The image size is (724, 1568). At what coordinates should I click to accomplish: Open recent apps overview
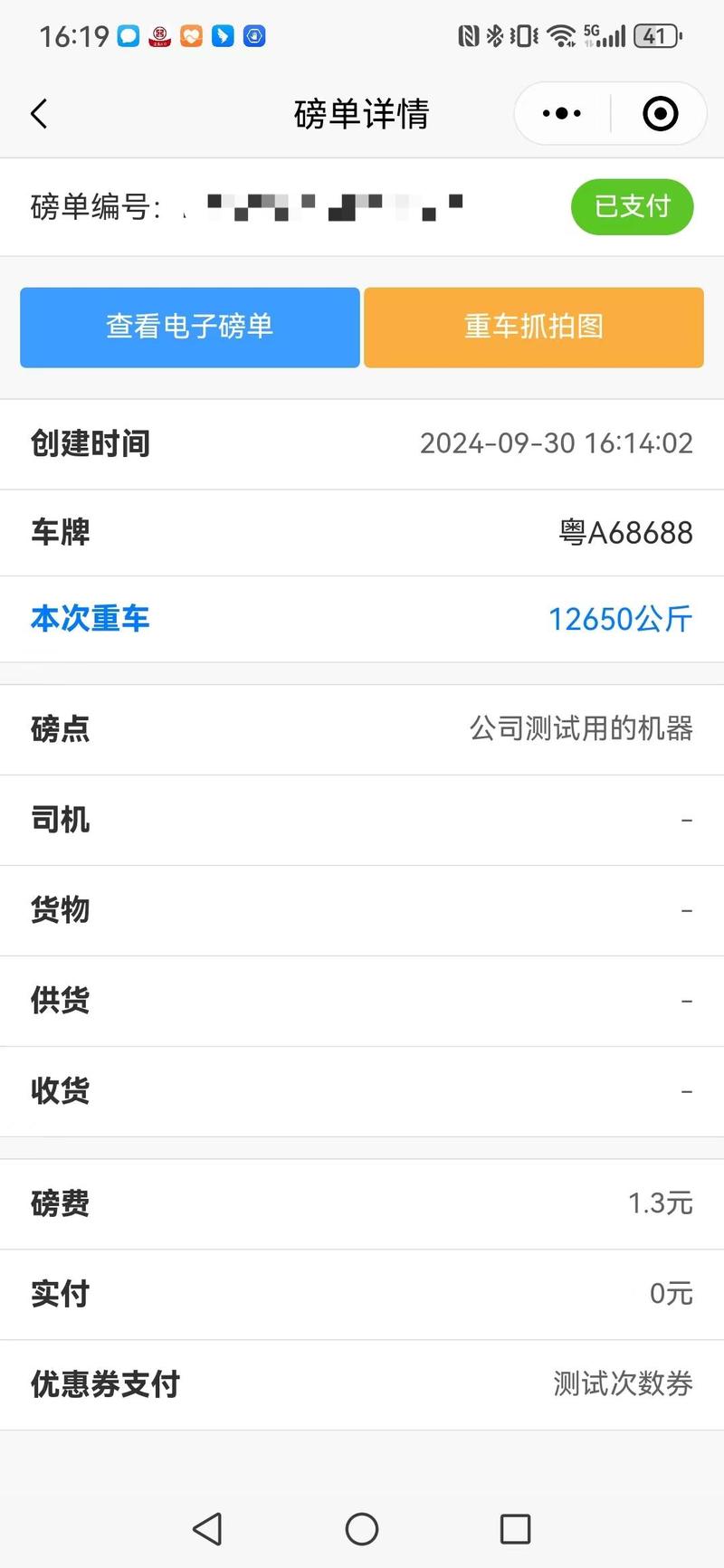(x=516, y=1529)
